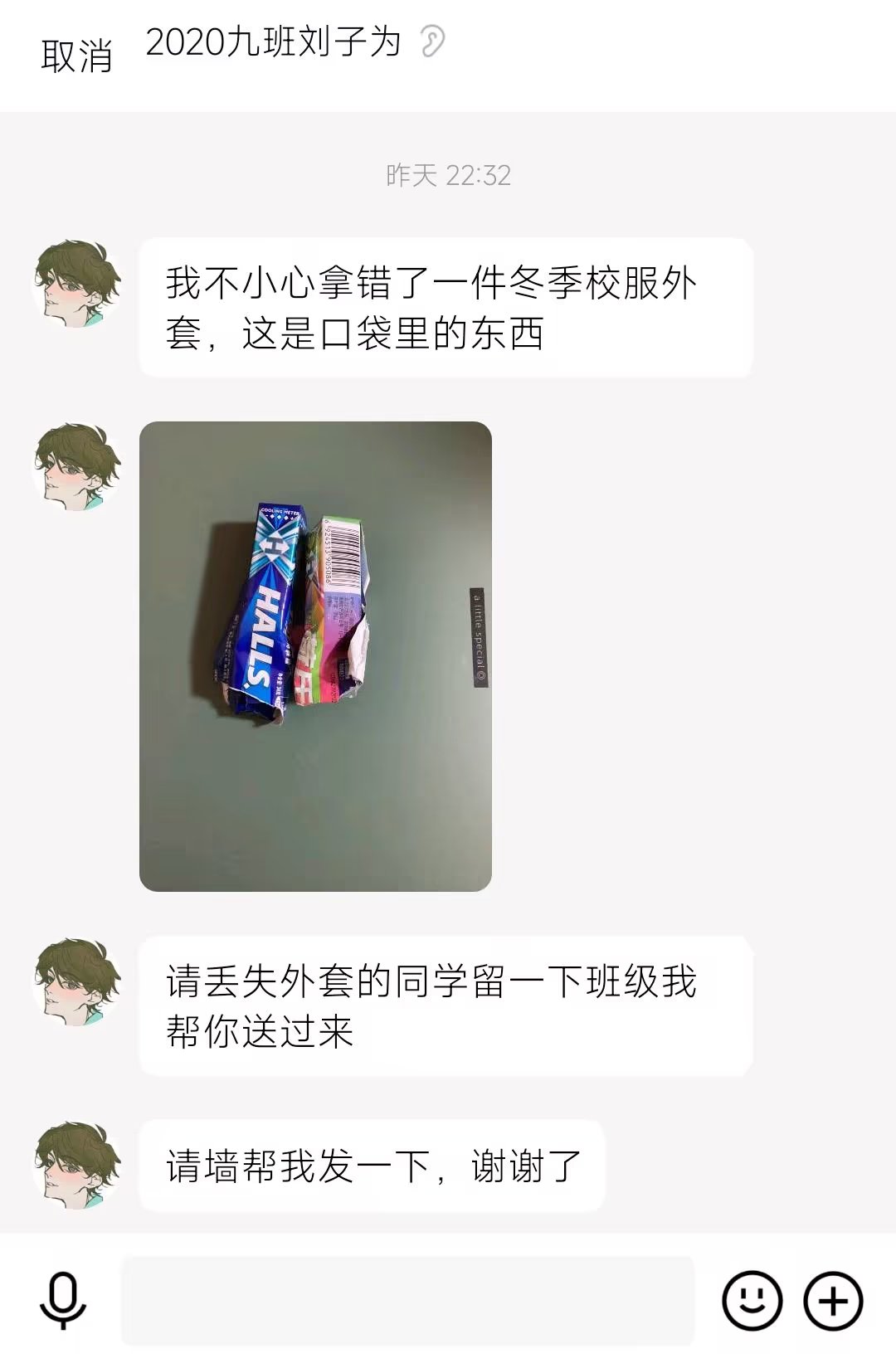
Task: Open the plus attachments menu
Action: [833, 1300]
